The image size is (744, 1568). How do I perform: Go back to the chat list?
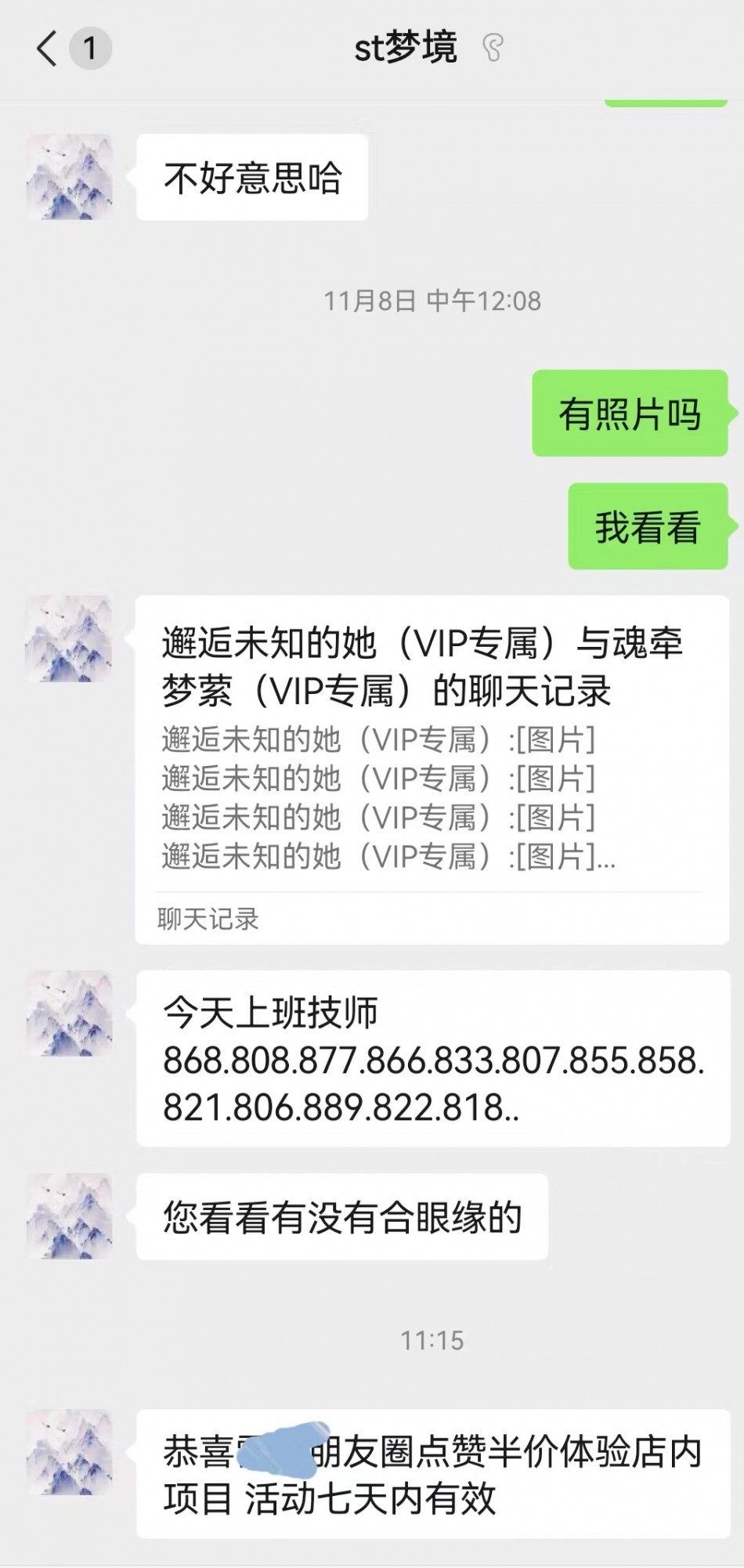click(x=49, y=49)
